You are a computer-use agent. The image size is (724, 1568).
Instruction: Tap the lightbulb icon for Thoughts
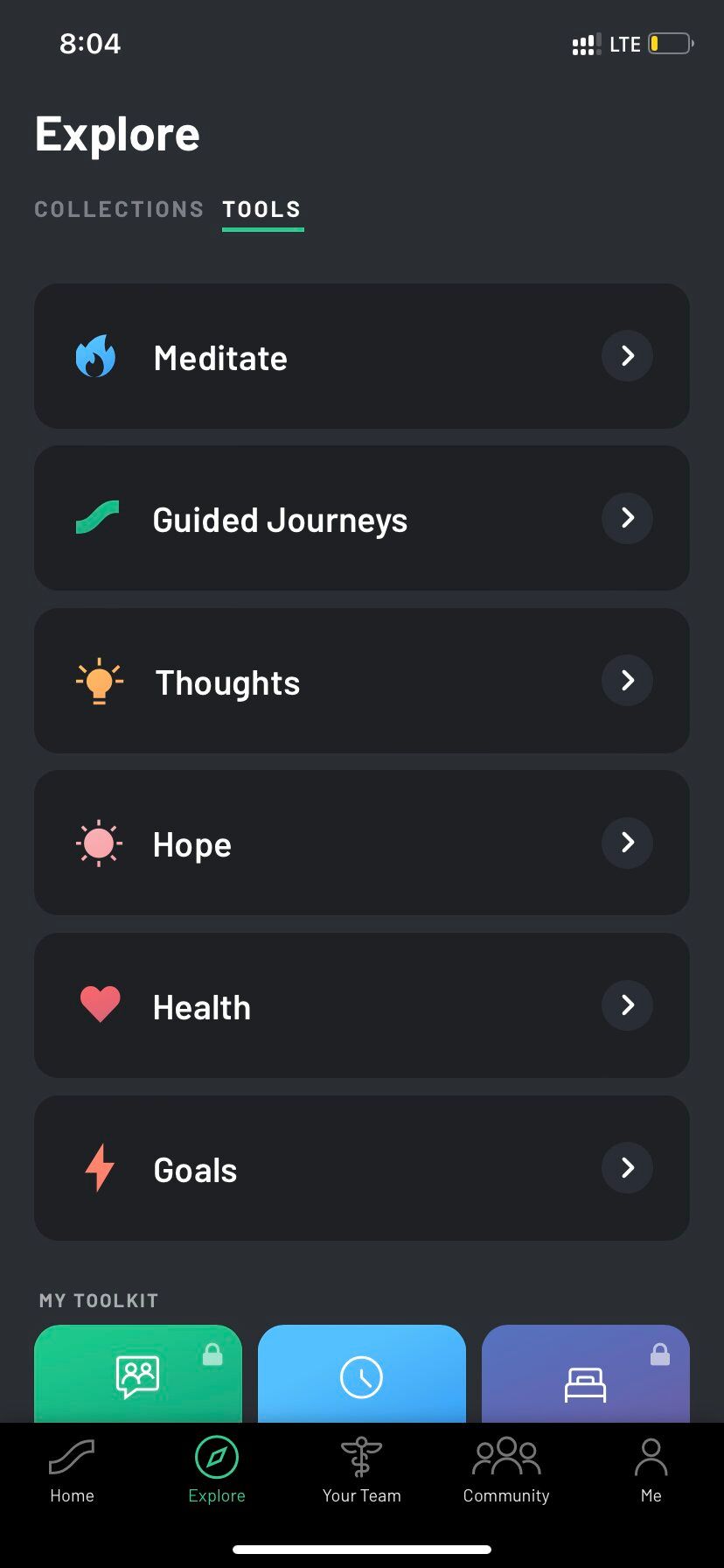pyautogui.click(x=99, y=681)
